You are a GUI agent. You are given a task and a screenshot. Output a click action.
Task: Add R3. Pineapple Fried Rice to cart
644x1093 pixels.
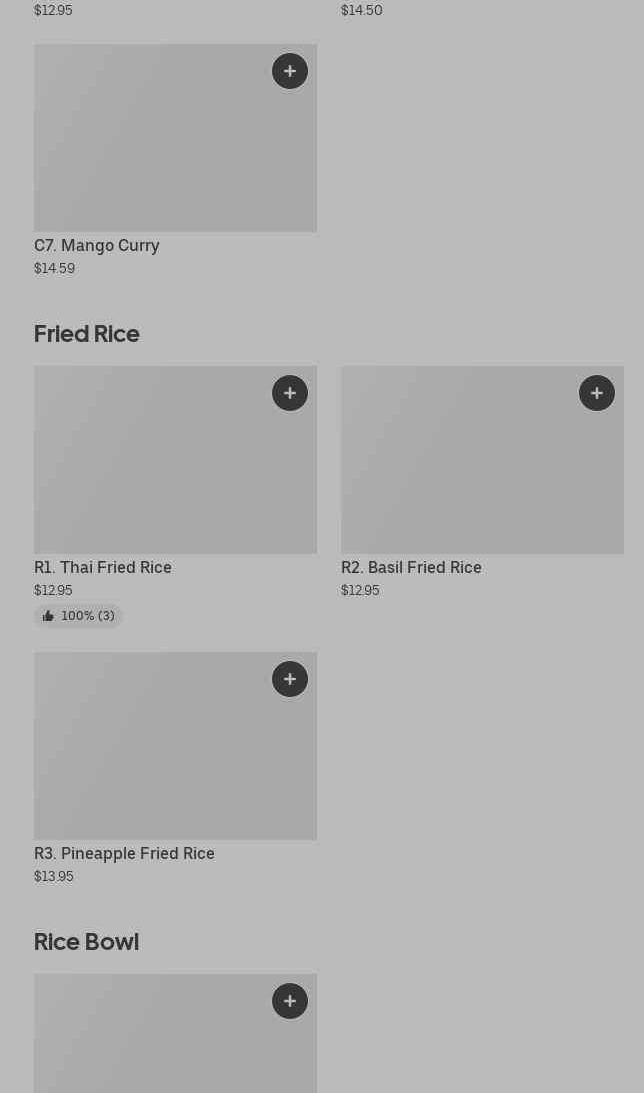click(290, 679)
